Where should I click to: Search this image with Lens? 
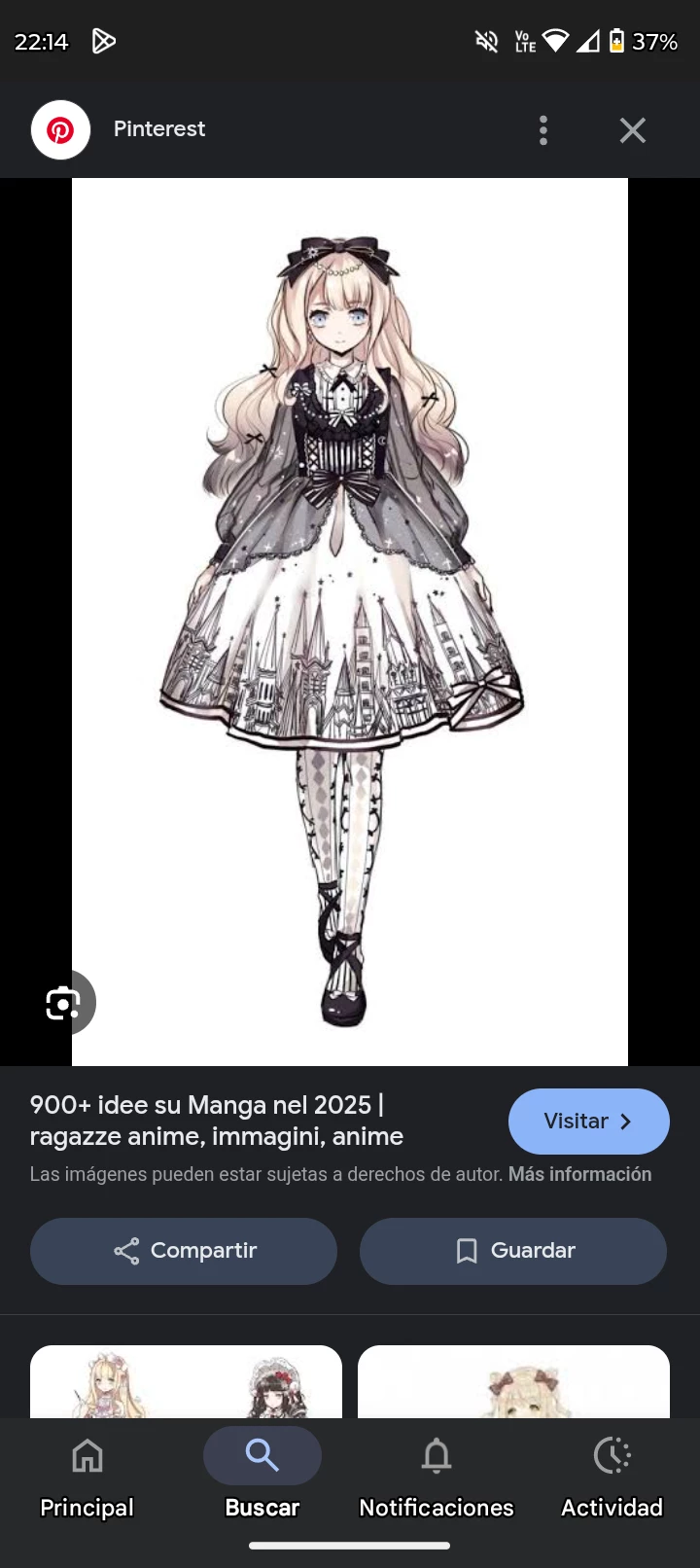click(x=63, y=1003)
